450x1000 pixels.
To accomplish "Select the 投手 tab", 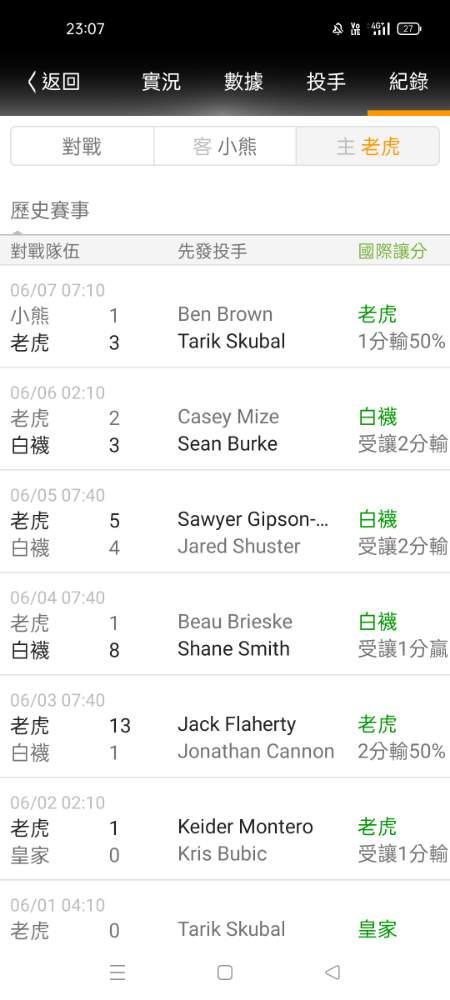I will coord(326,82).
